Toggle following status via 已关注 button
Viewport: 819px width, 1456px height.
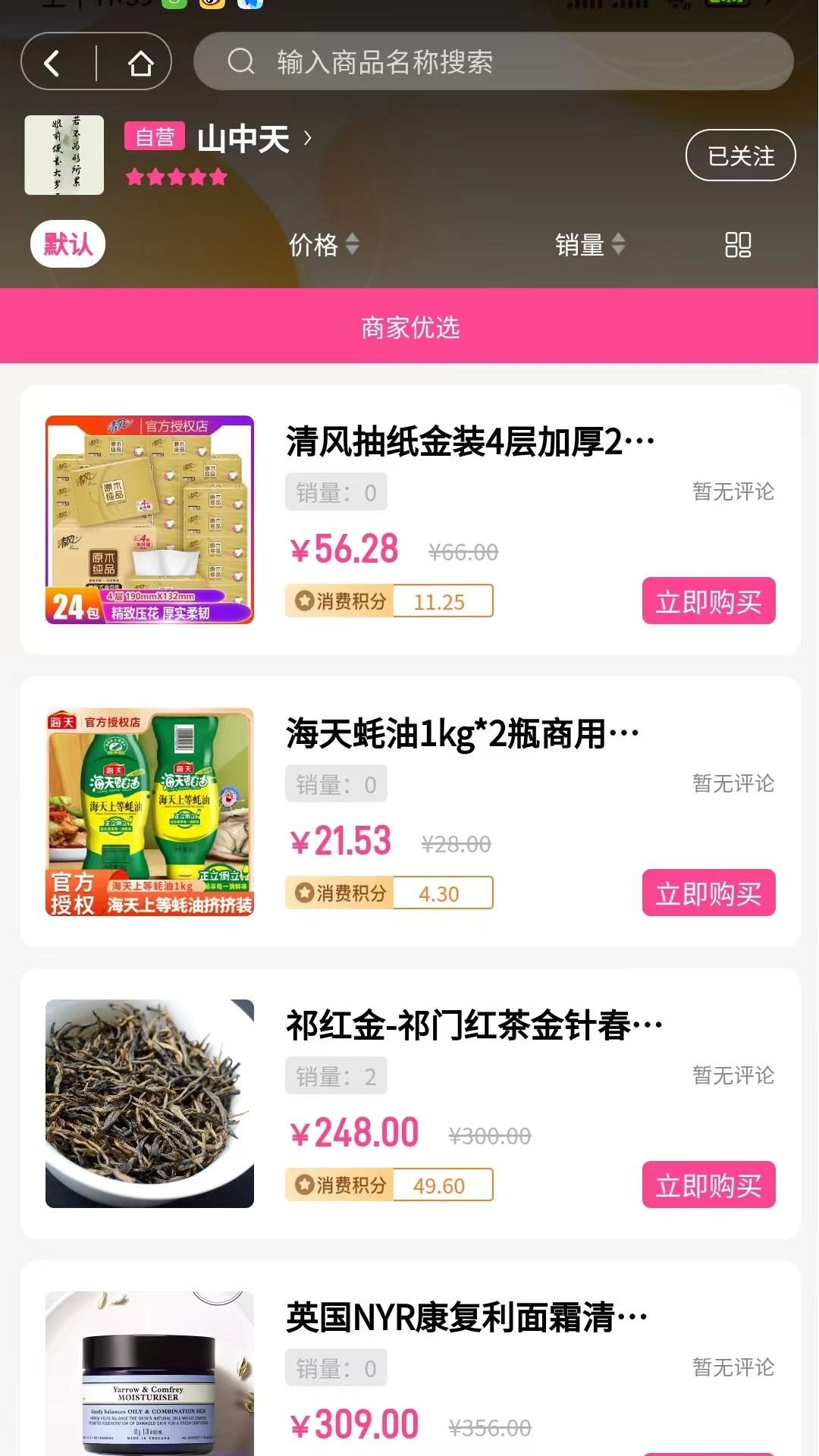click(740, 156)
